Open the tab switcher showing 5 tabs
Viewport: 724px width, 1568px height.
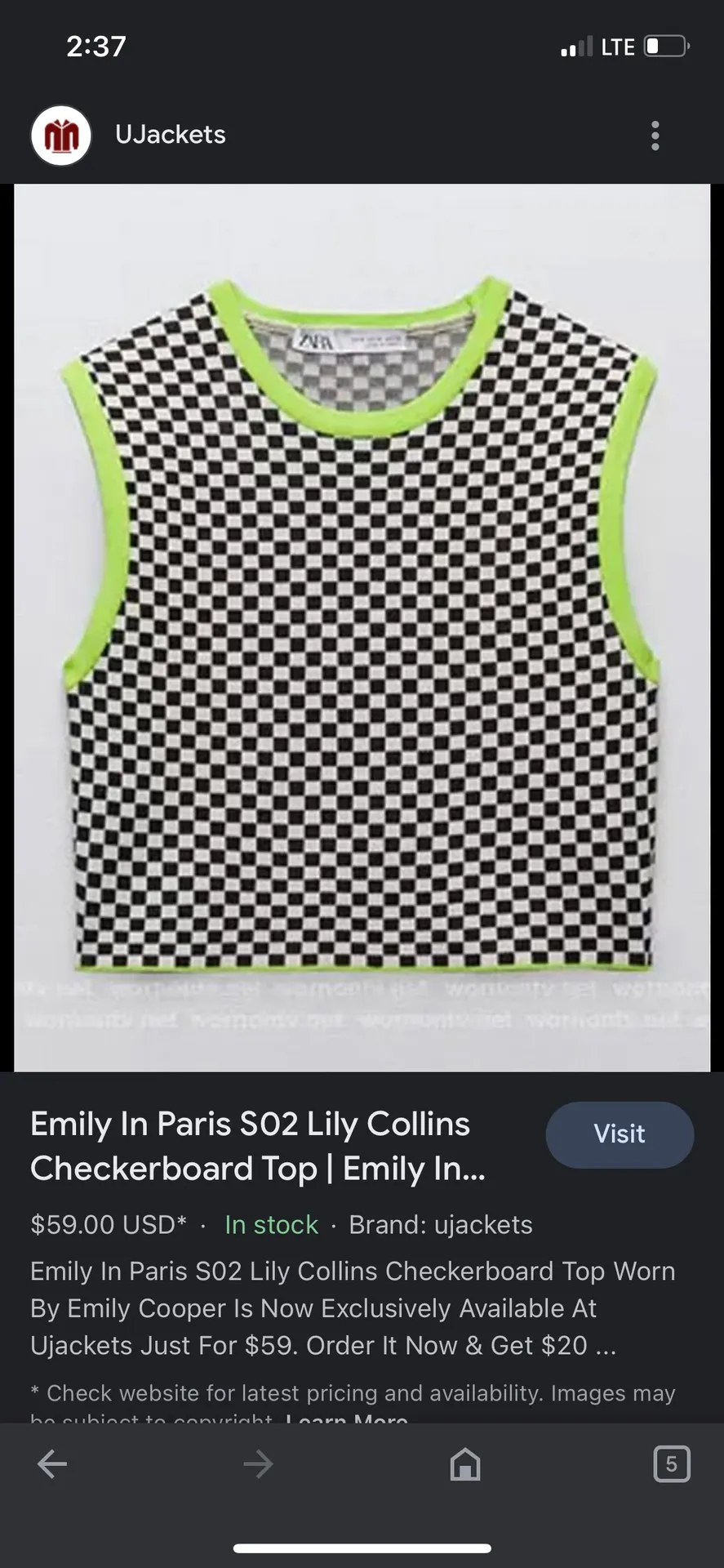[x=672, y=1463]
